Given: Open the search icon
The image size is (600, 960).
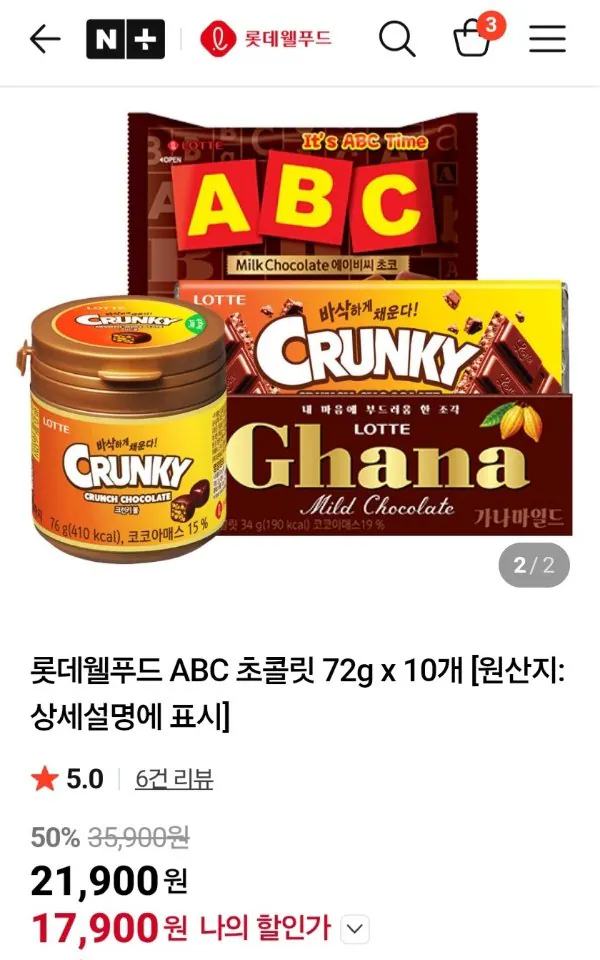Looking at the screenshot, I should pos(397,40).
